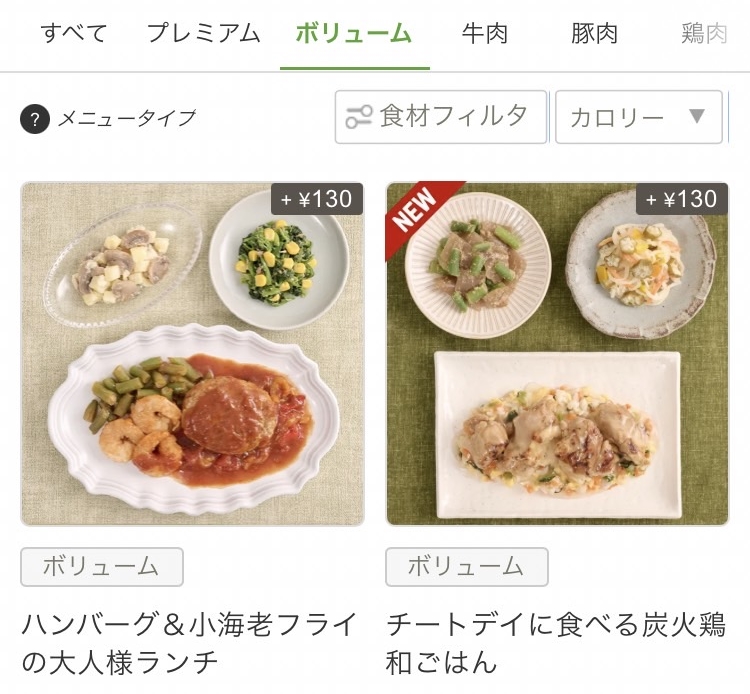Viewport: 750px width, 694px height.
Task: Switch to the 鶏肉 tab
Action: pyautogui.click(x=704, y=34)
